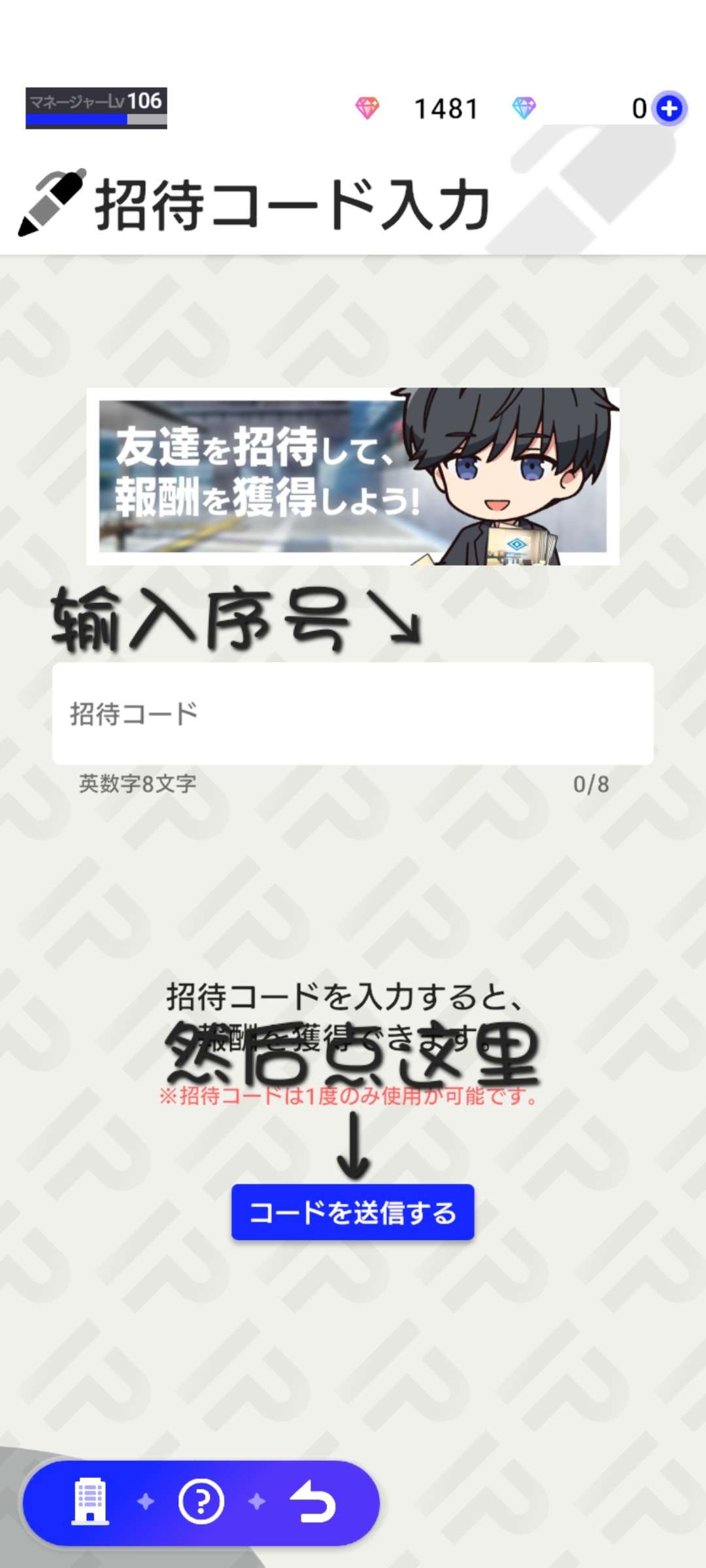Tap the コードを送信する button
This screenshot has width=706, height=1568.
click(353, 1212)
